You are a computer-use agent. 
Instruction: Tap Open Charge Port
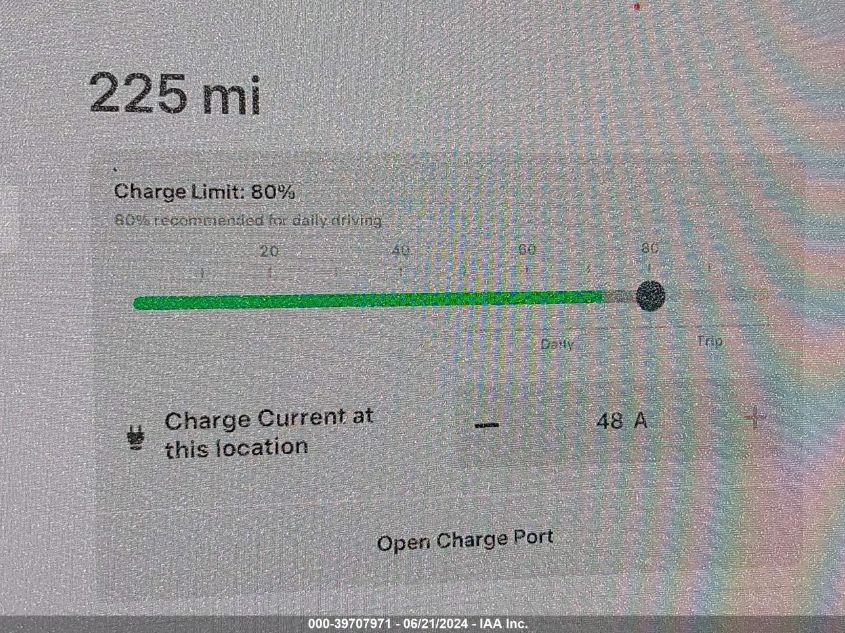(464, 540)
